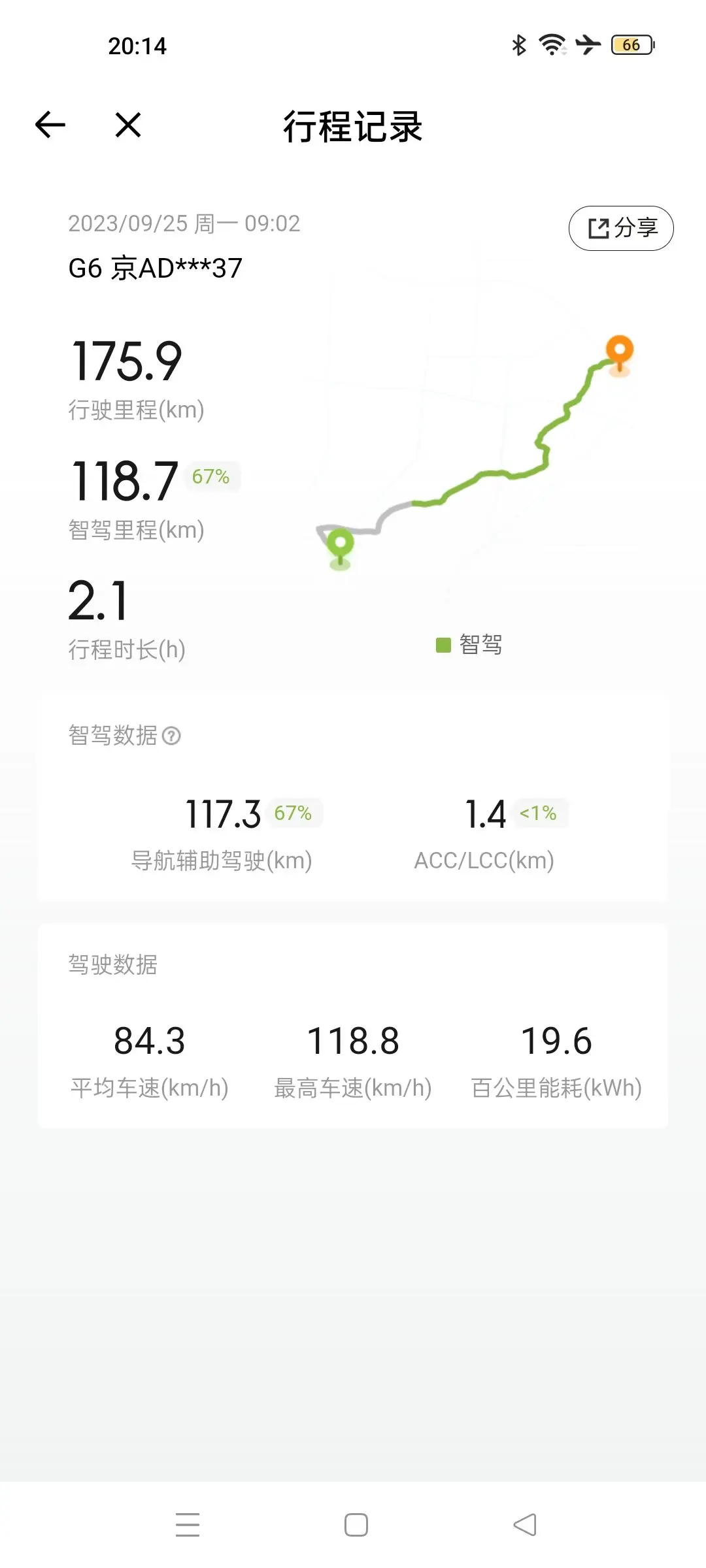
Task: Go to the phone home screen
Action: (356, 1524)
